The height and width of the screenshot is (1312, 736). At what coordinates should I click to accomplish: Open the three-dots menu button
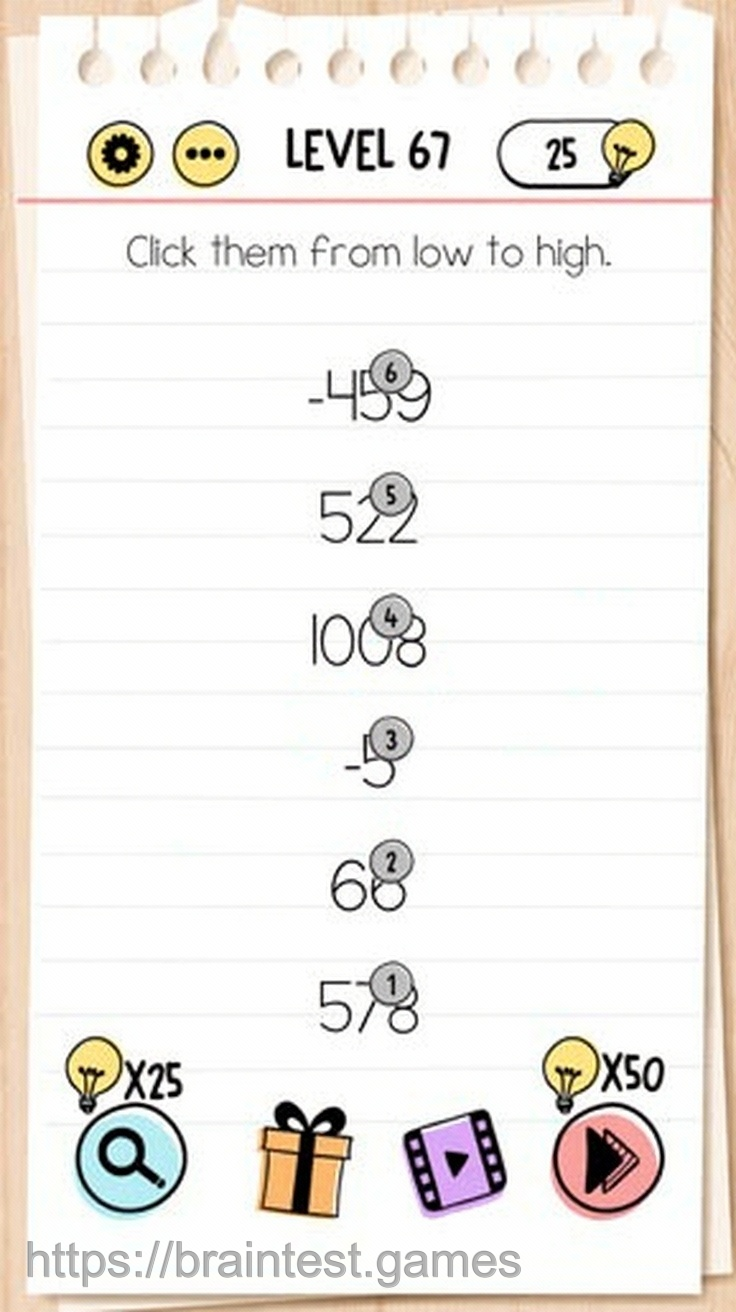pyautogui.click(x=206, y=156)
